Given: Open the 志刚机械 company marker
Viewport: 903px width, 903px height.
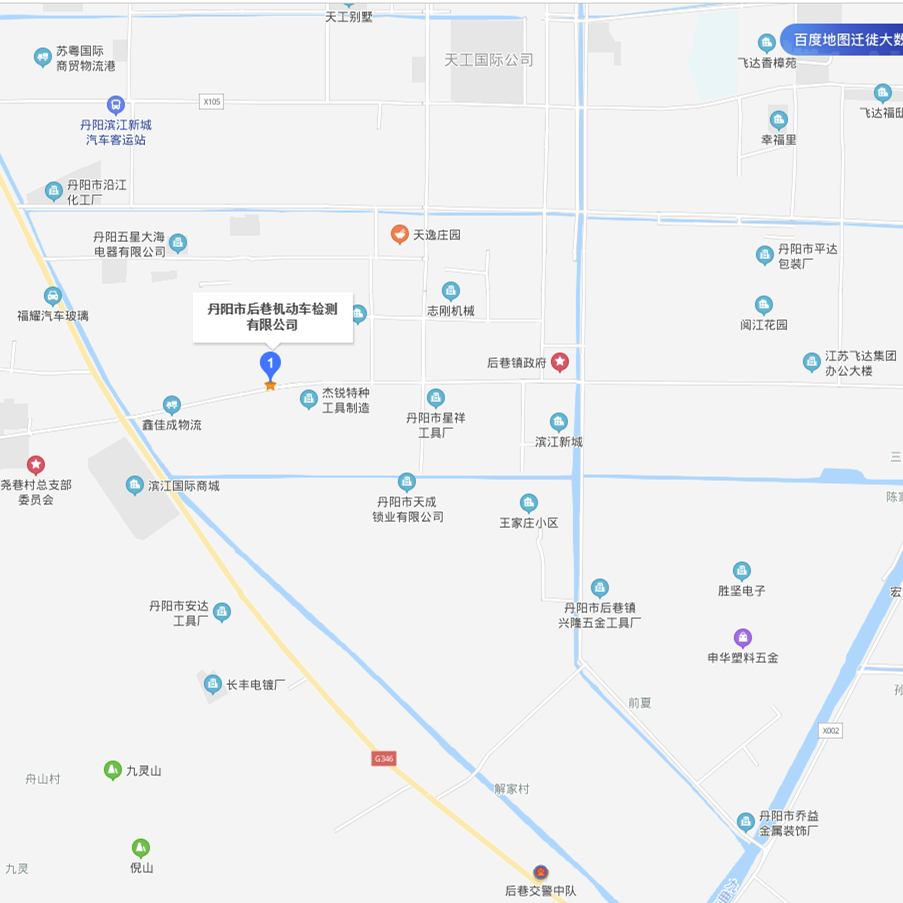Looking at the screenshot, I should pyautogui.click(x=451, y=291).
